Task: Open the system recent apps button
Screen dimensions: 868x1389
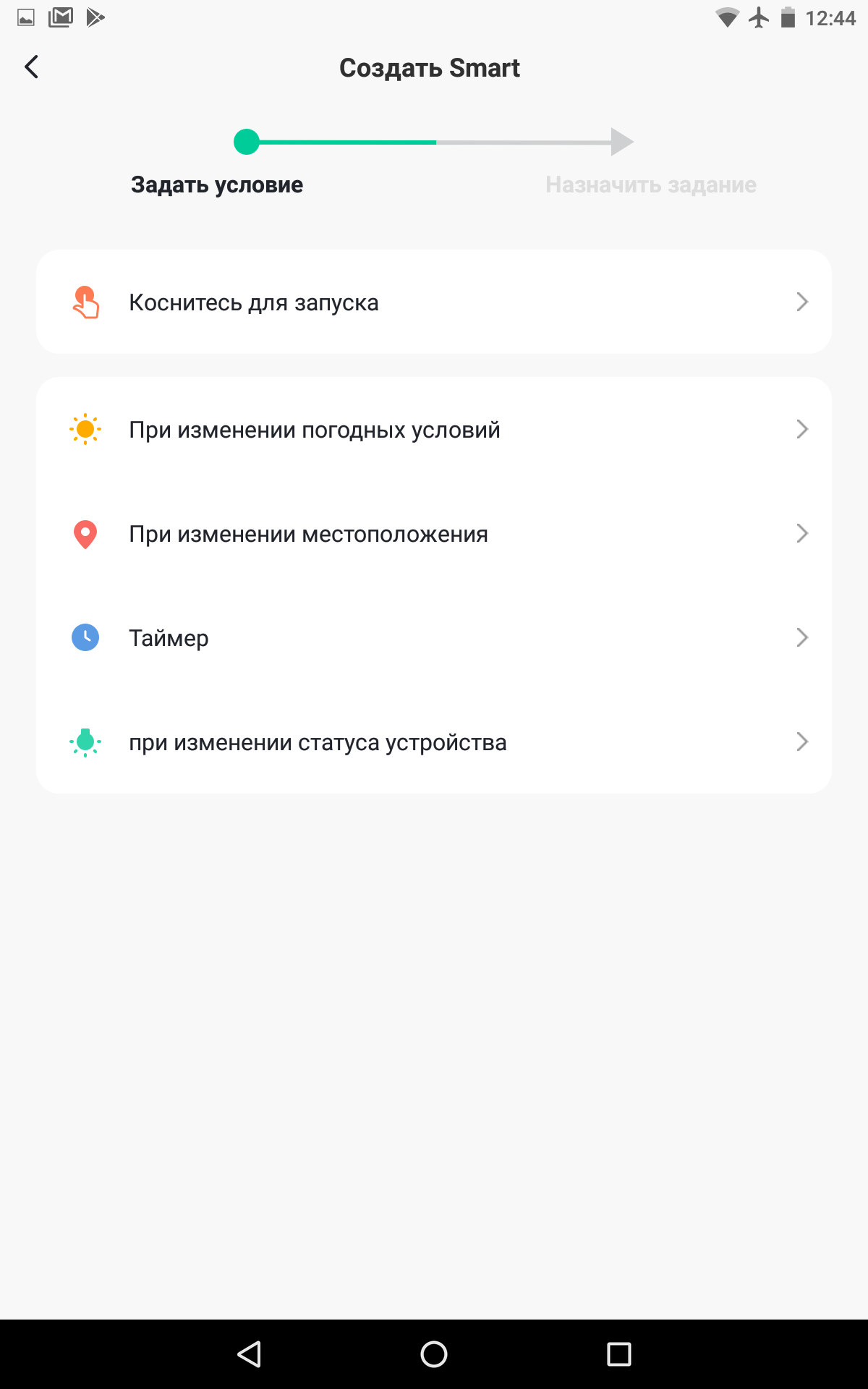Action: [x=618, y=1354]
